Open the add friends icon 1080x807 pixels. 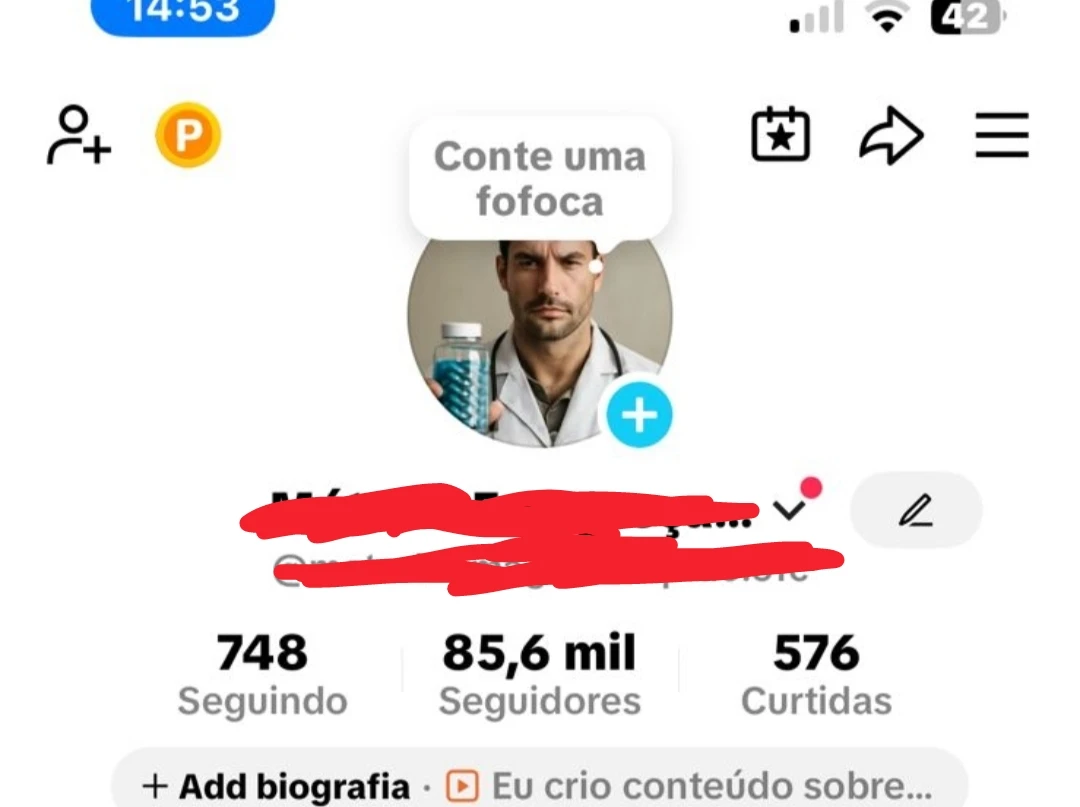78,135
